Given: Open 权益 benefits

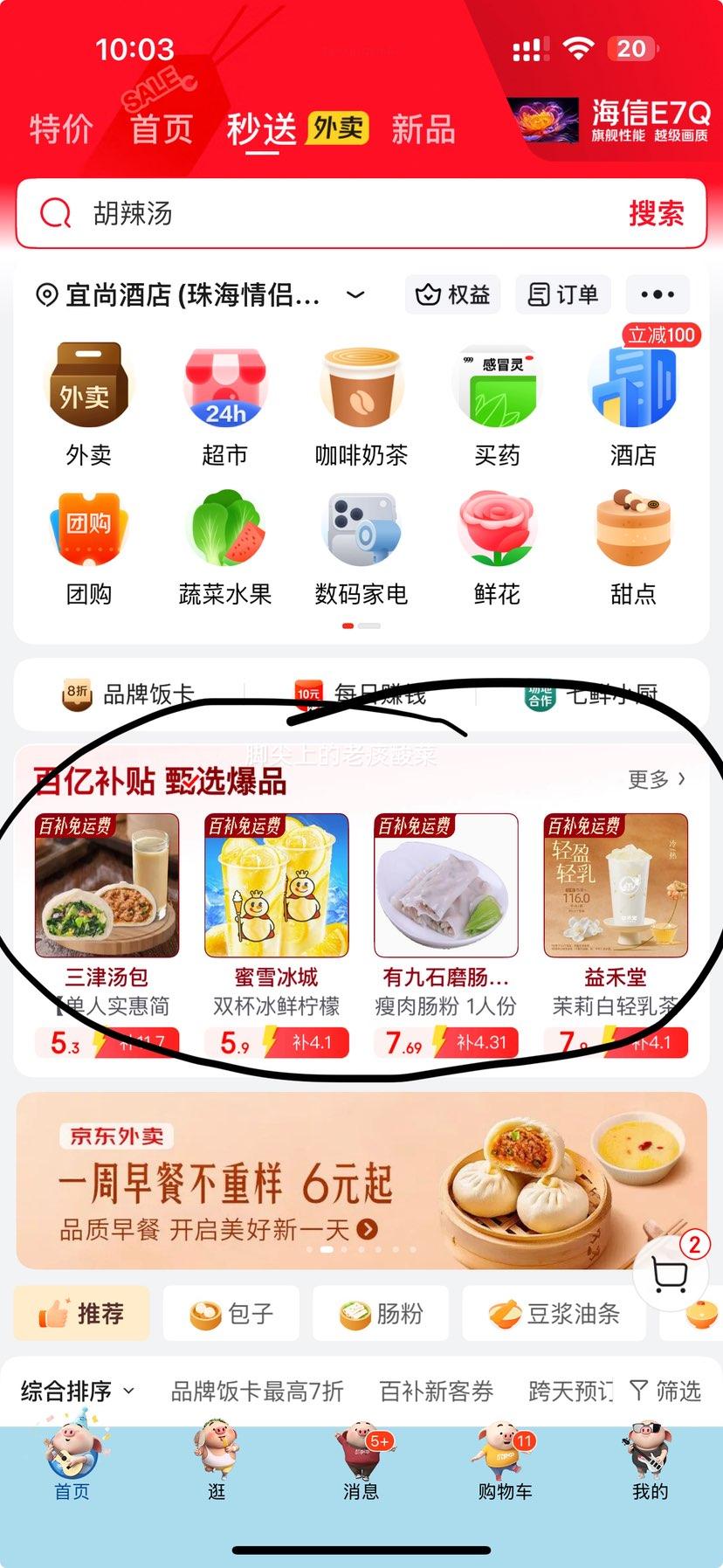Looking at the screenshot, I should tap(452, 294).
